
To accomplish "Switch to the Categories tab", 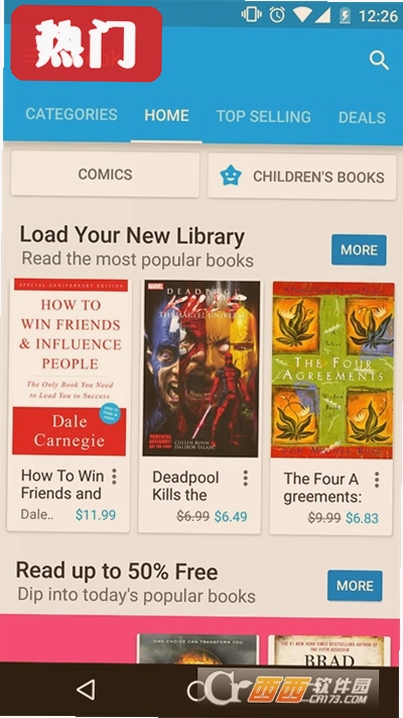I will [x=71, y=114].
